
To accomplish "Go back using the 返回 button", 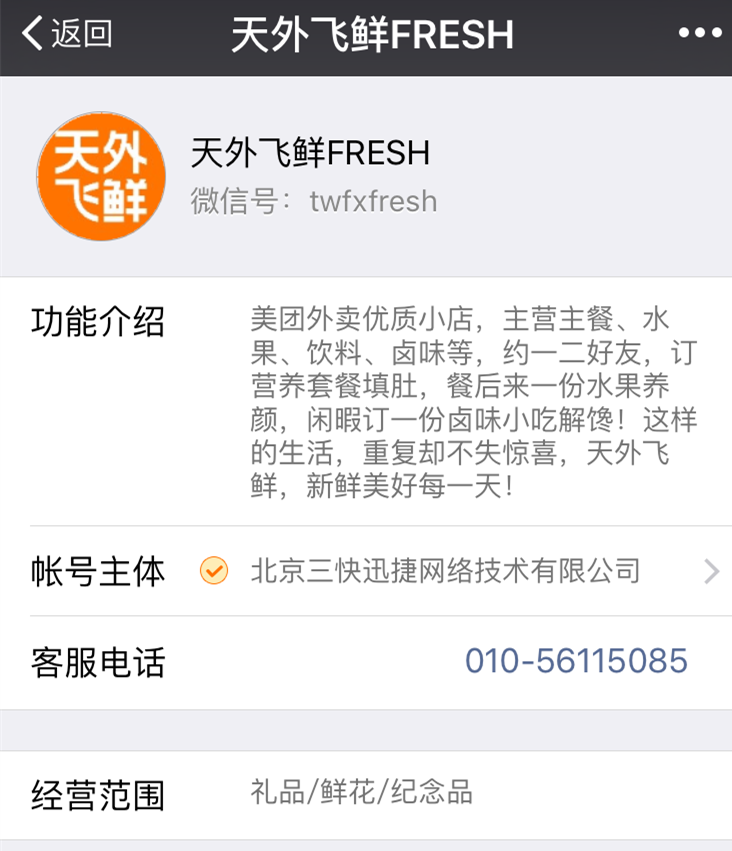I will point(67,34).
